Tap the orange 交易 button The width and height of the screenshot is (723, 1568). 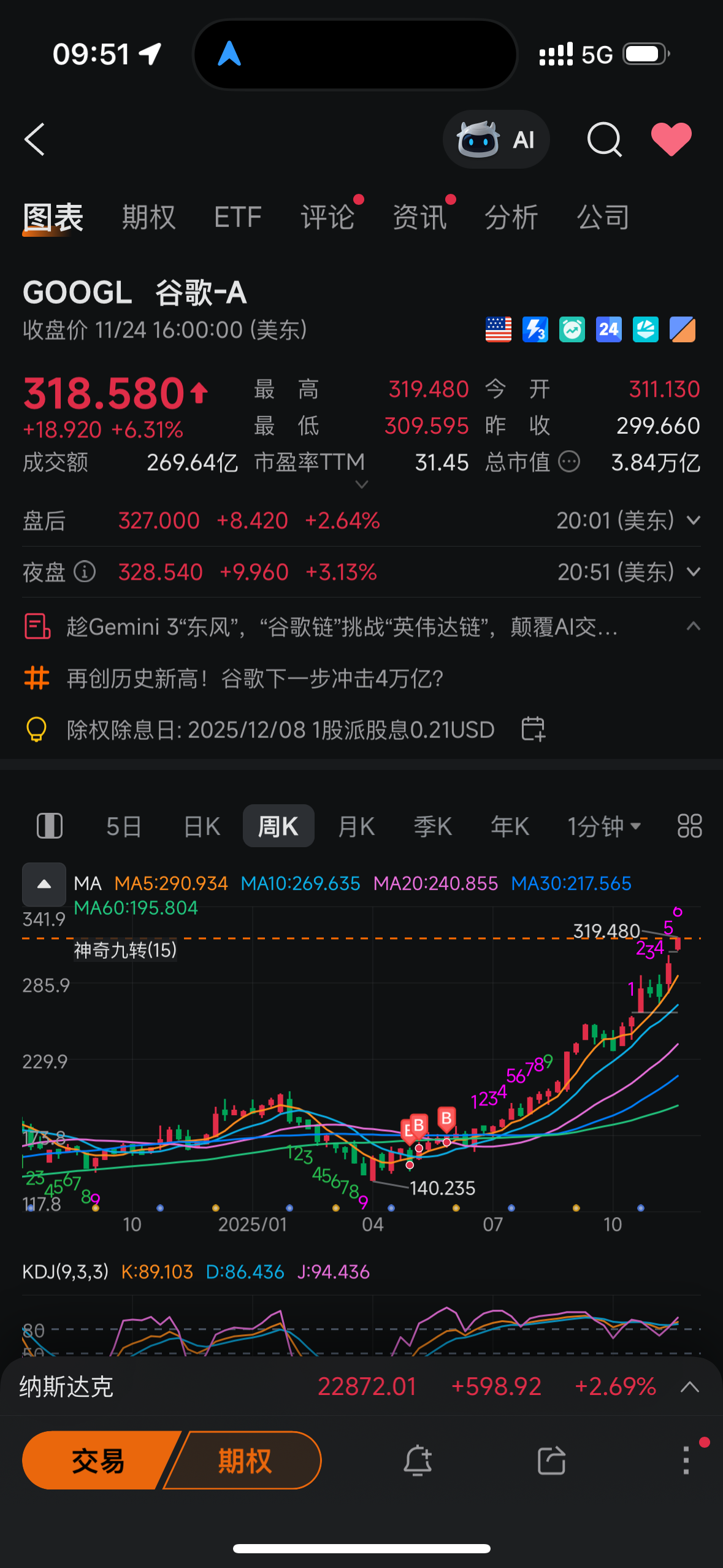(x=98, y=1460)
